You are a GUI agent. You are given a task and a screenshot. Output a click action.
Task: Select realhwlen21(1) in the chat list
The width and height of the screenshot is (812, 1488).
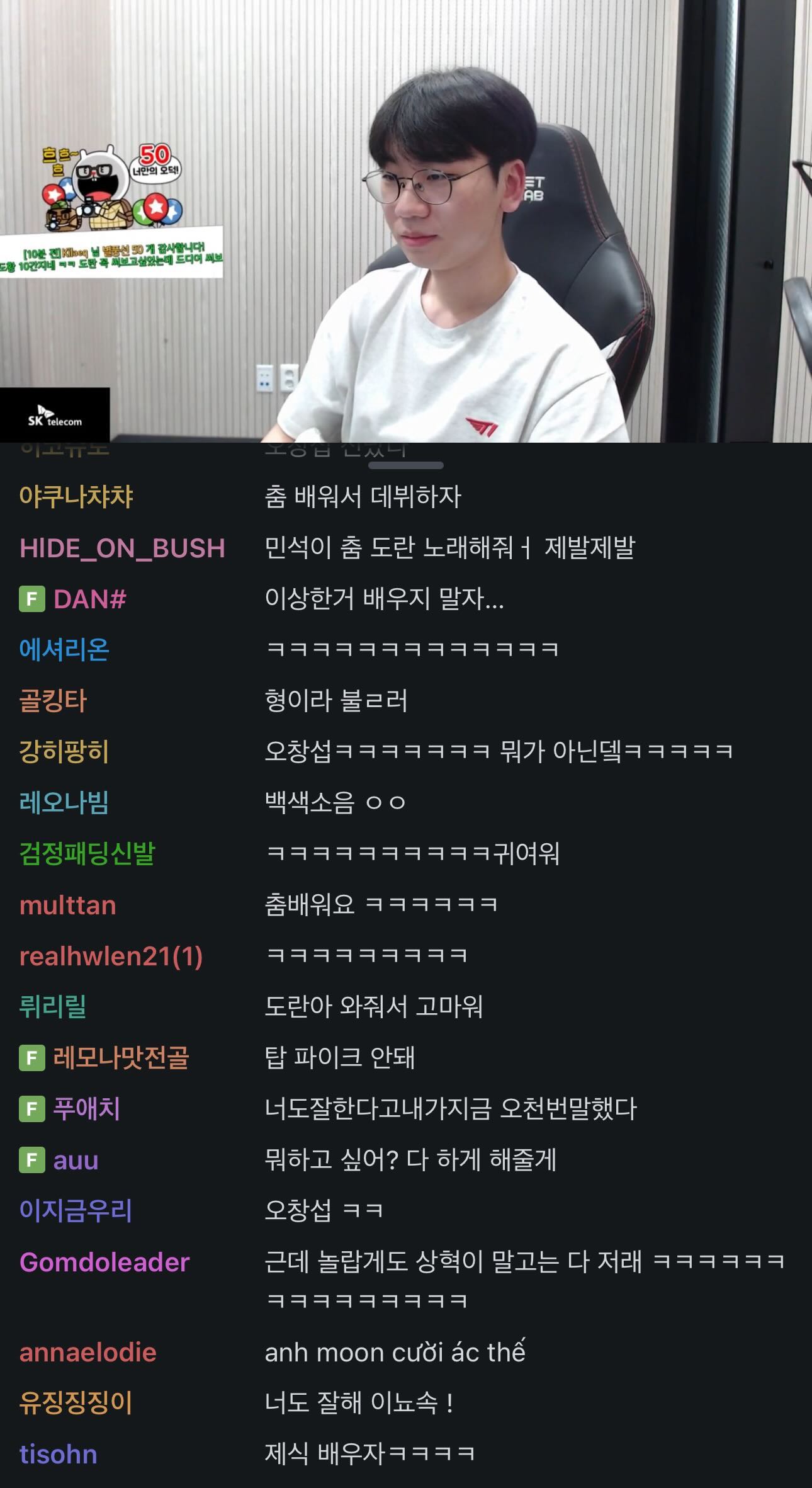click(x=111, y=956)
